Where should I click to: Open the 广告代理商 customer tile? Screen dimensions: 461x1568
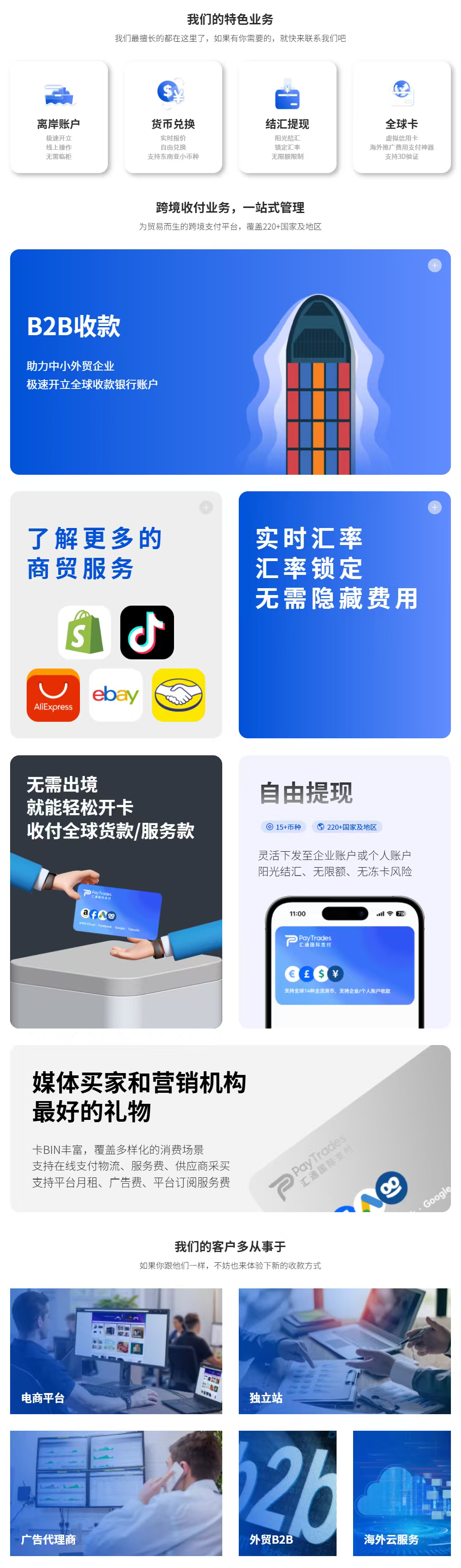pyautogui.click(x=116, y=1493)
